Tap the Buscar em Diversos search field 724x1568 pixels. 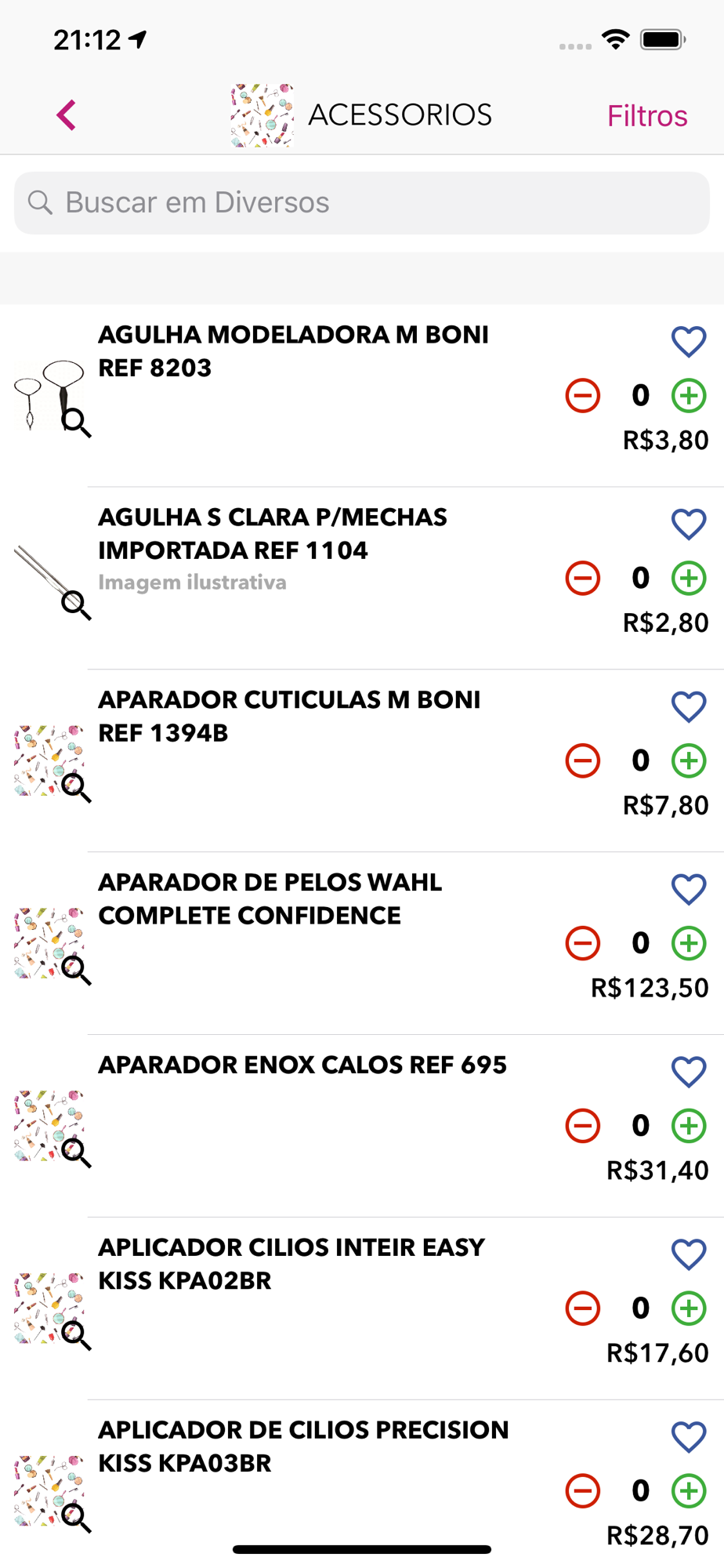pyautogui.click(x=362, y=203)
